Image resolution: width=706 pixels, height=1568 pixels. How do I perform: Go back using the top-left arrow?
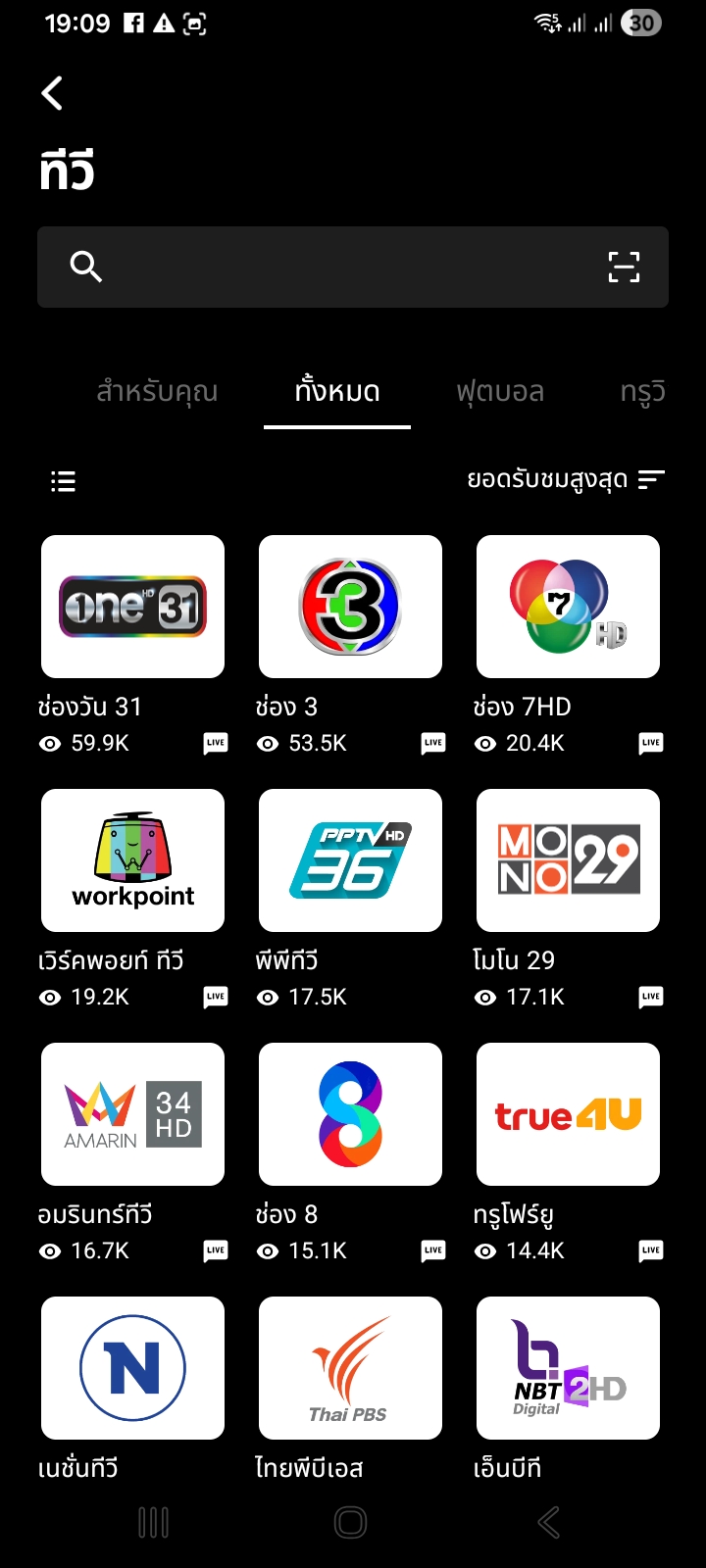[53, 94]
